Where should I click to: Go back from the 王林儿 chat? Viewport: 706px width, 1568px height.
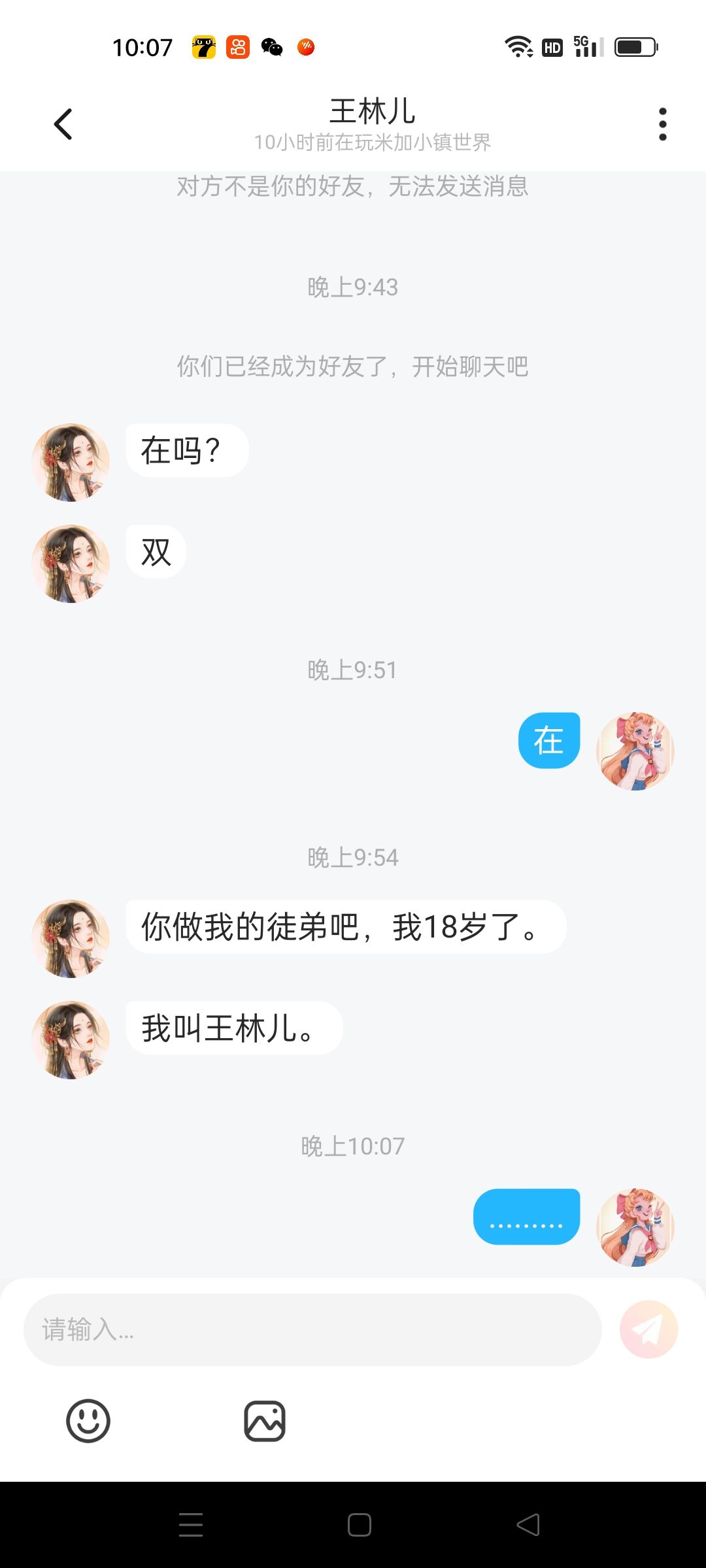[x=63, y=124]
